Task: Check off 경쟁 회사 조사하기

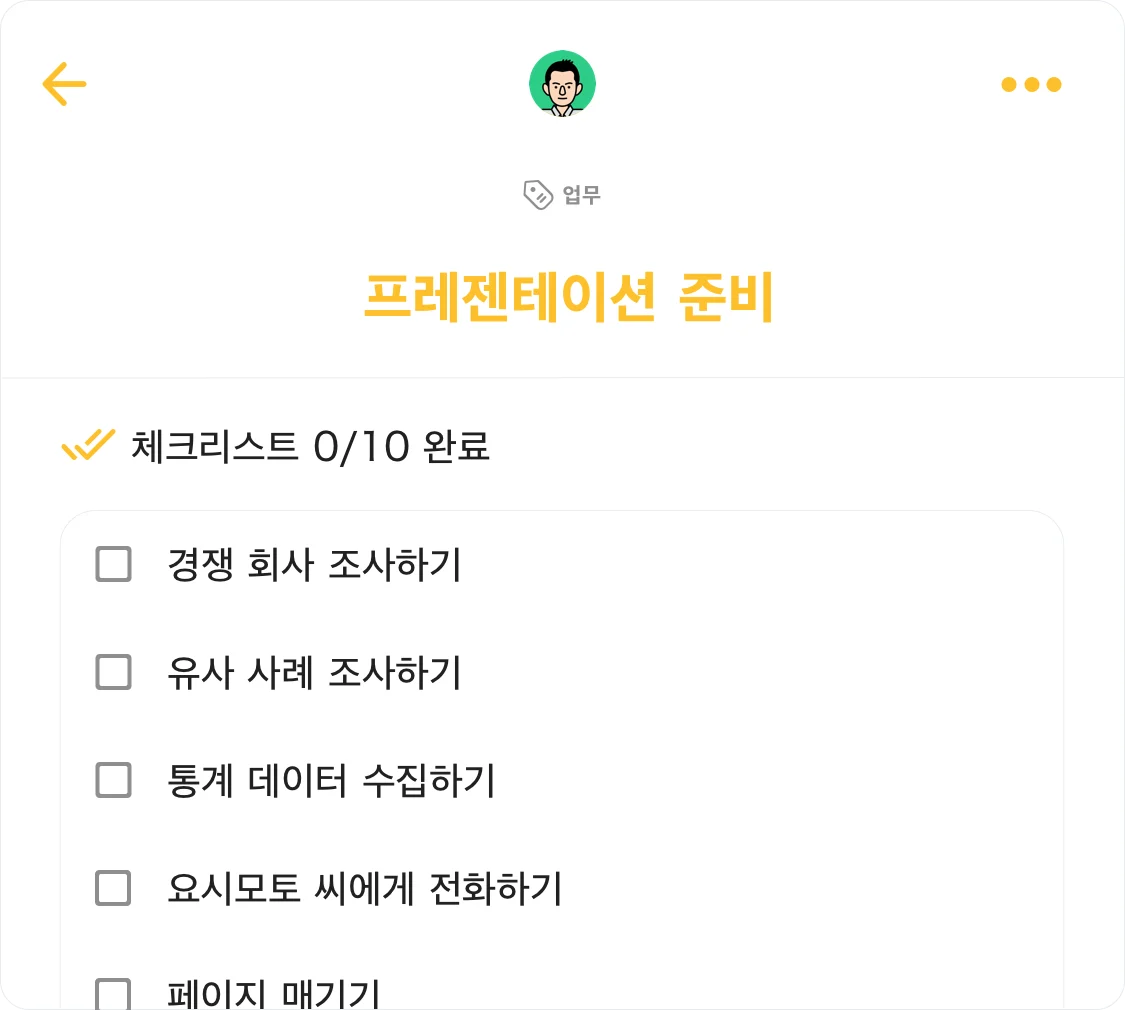Action: point(113,565)
